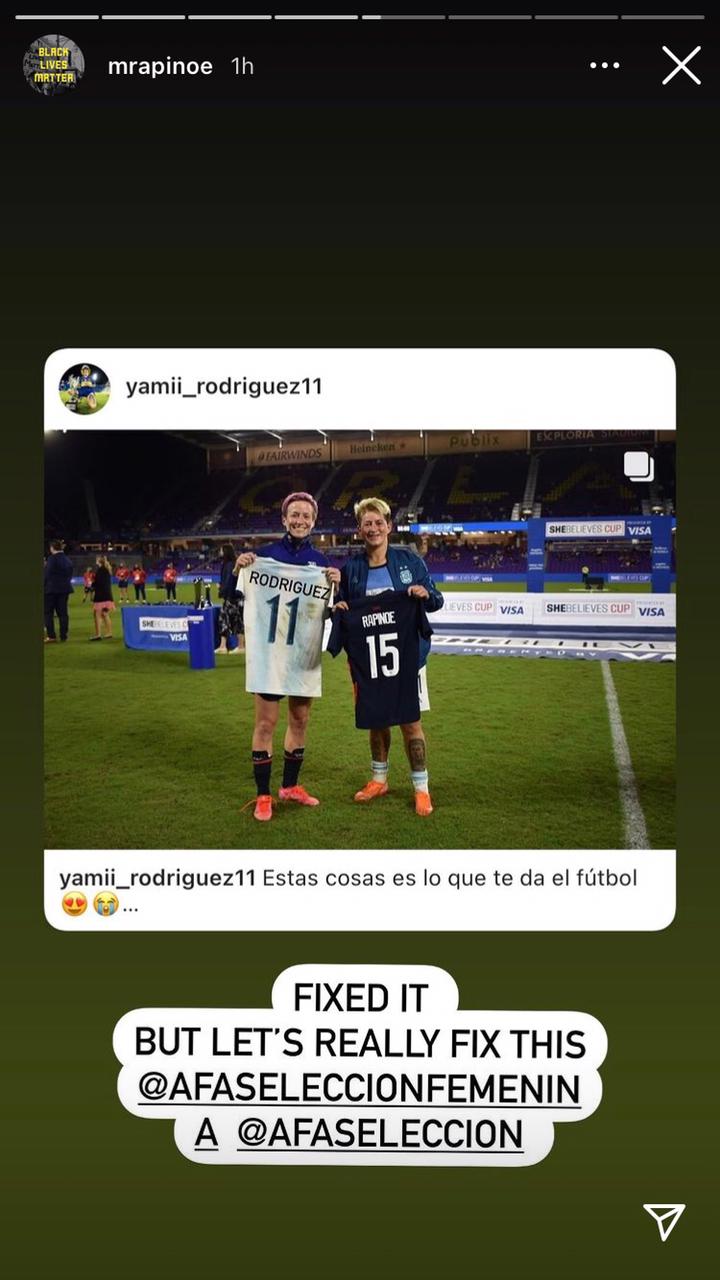720x1280 pixels.
Task: Open mrapinoe's profile picture
Action: click(53, 65)
